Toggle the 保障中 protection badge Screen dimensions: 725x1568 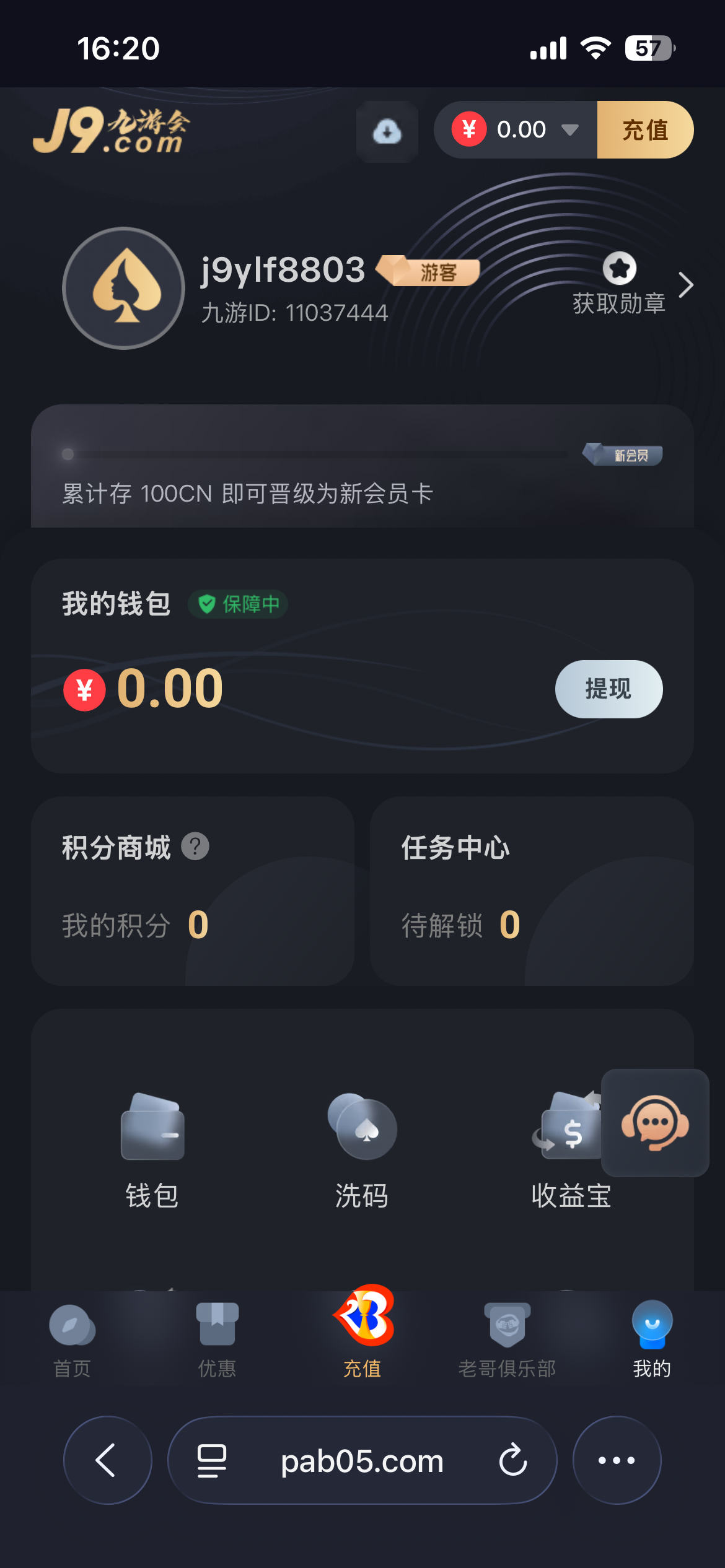(x=238, y=603)
